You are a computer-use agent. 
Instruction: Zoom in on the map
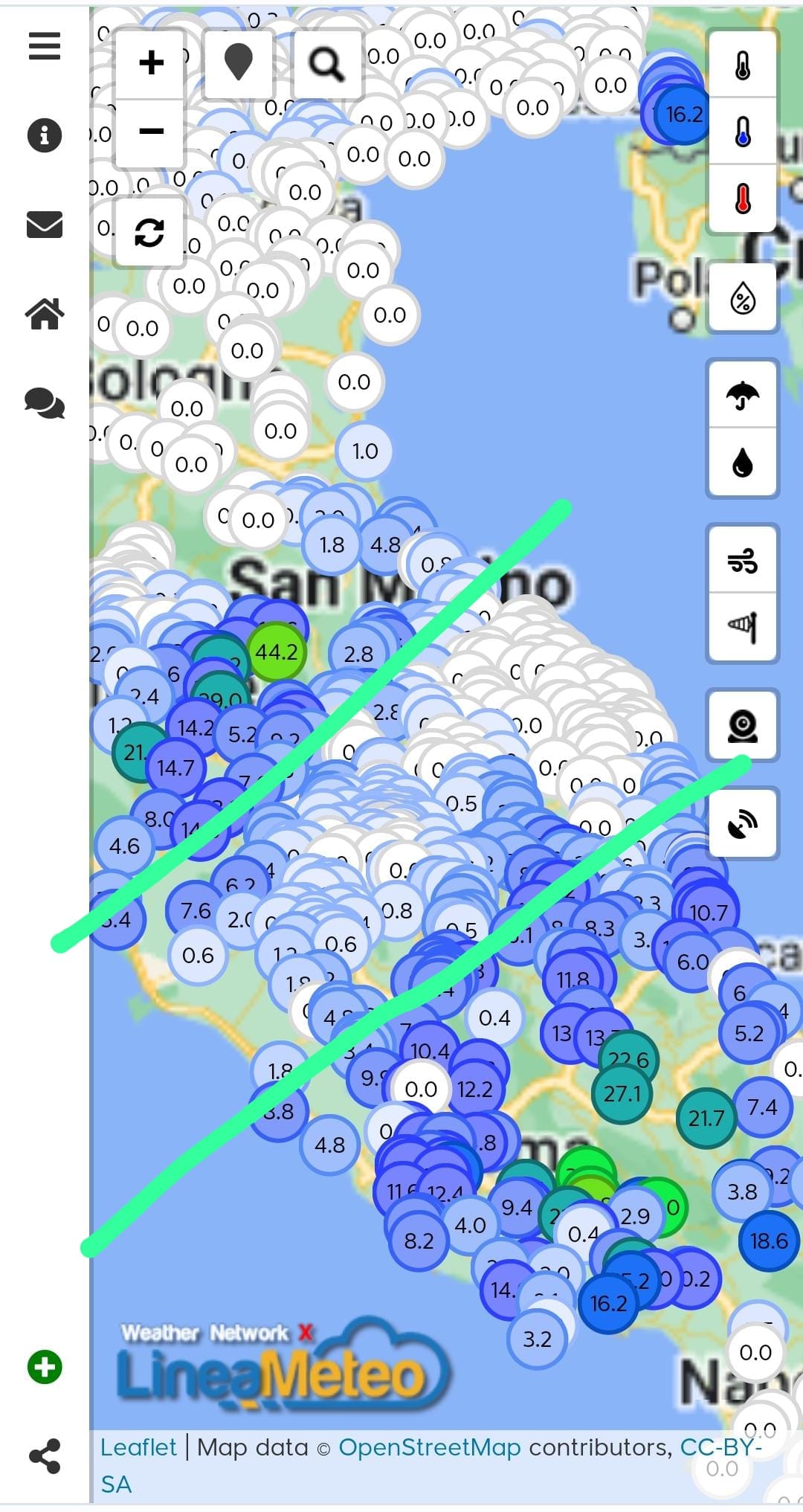pos(151,63)
